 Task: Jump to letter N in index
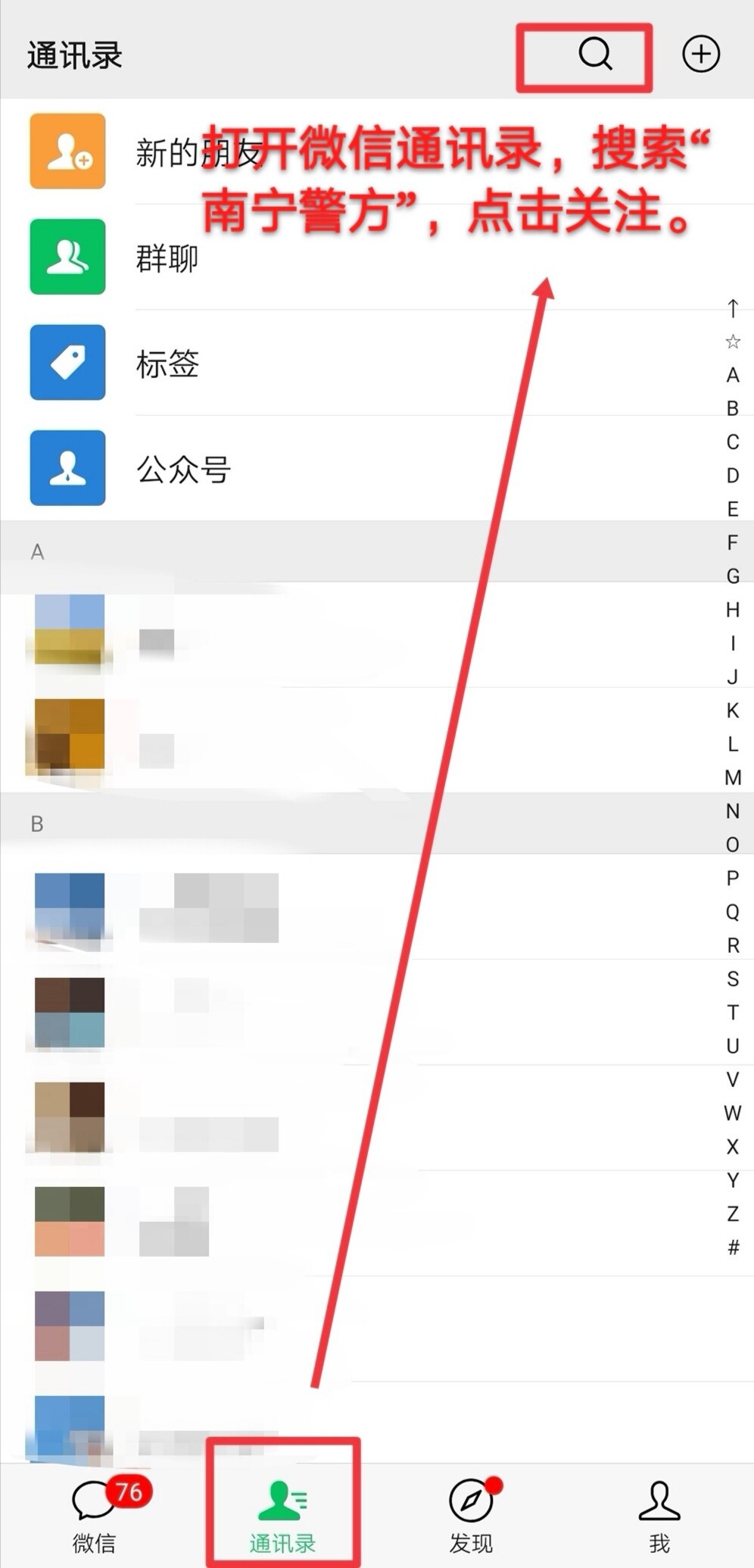point(732,811)
